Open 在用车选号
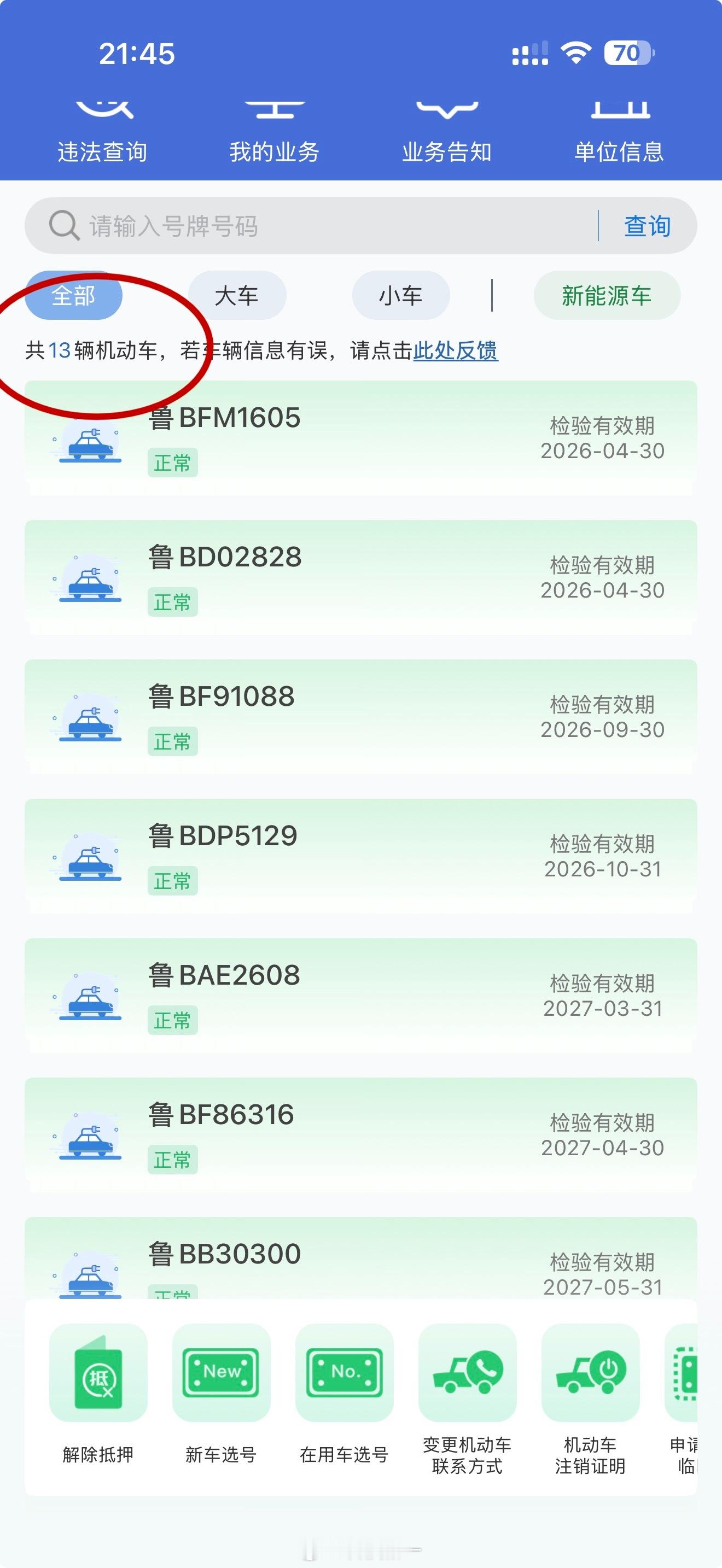The width and height of the screenshot is (722, 1568). [x=344, y=1394]
